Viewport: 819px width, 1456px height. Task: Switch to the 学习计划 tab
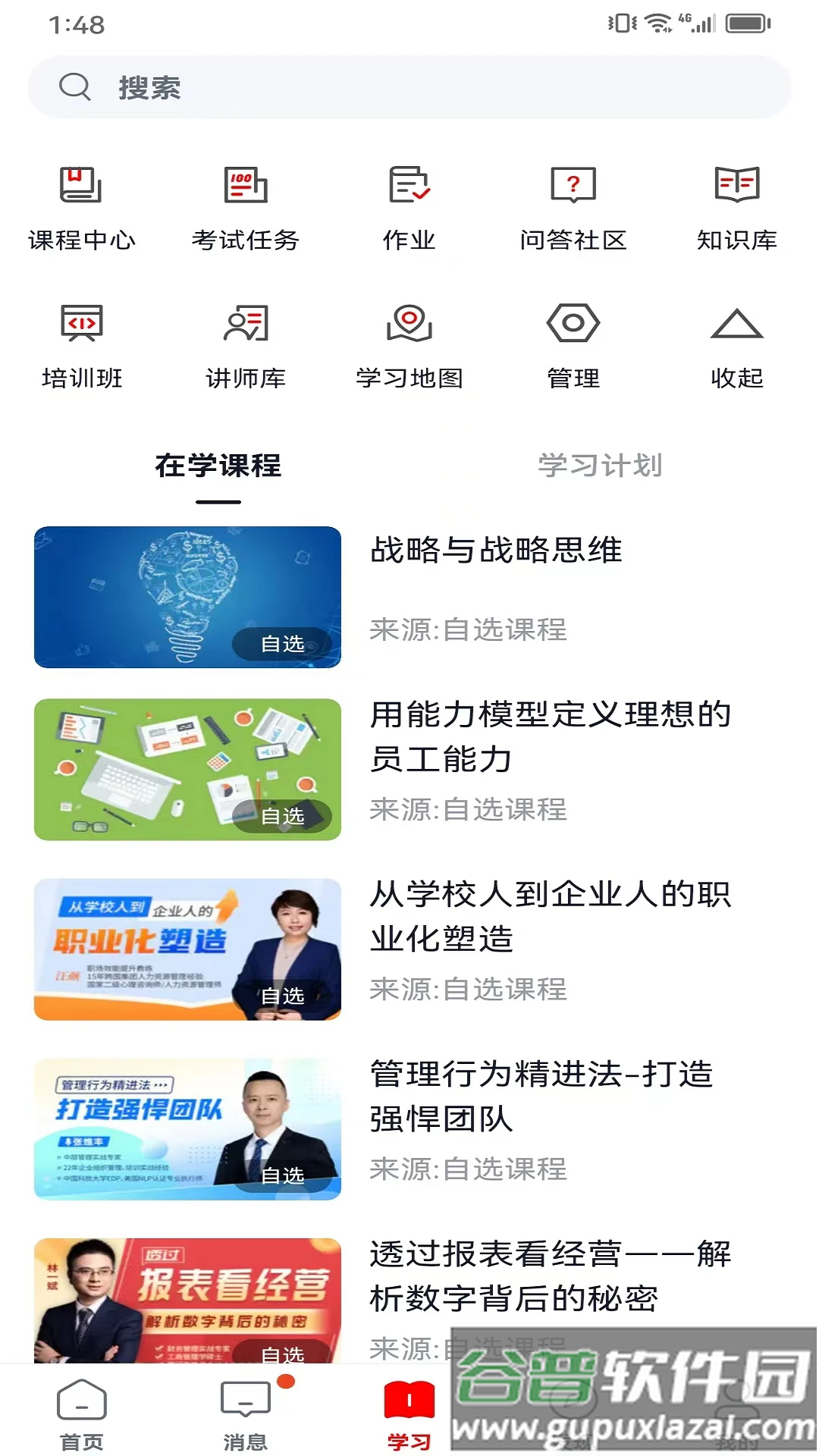click(x=600, y=466)
